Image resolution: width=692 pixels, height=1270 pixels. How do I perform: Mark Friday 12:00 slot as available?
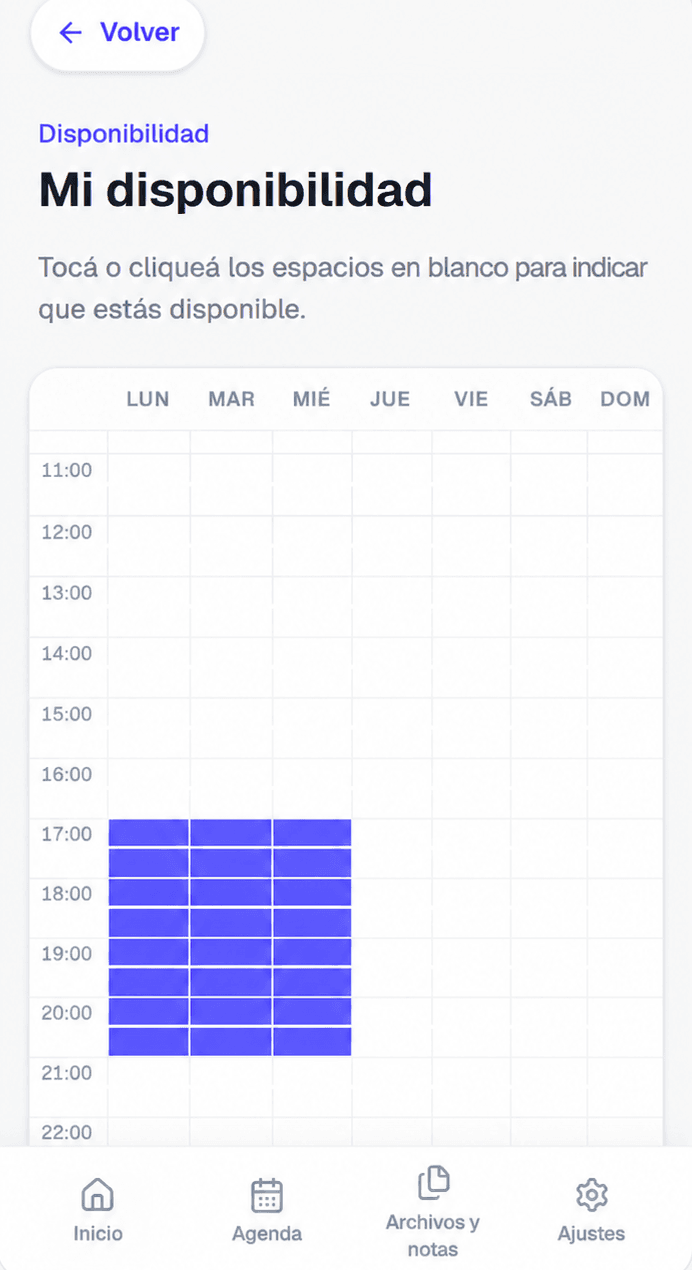point(471,531)
